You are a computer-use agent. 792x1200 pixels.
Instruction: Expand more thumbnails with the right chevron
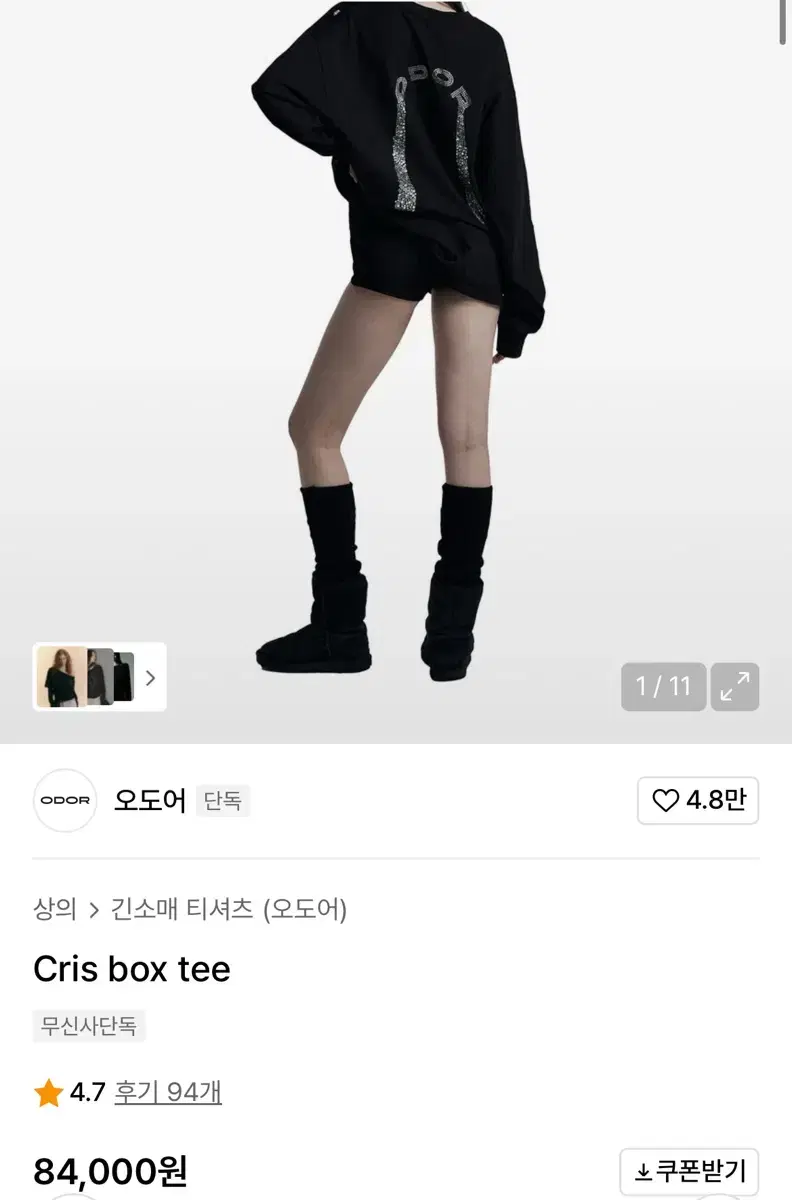click(x=151, y=678)
